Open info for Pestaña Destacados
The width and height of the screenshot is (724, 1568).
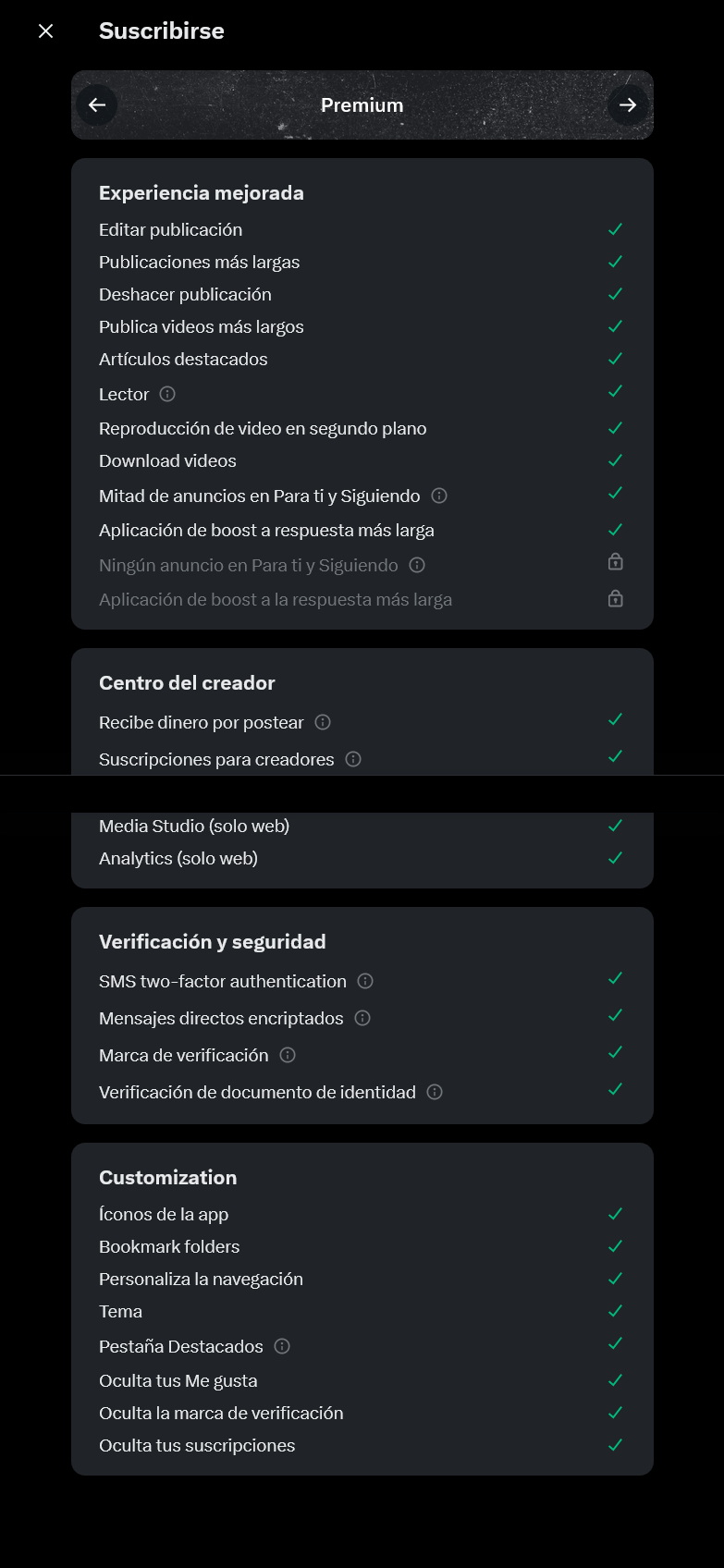click(x=282, y=1346)
